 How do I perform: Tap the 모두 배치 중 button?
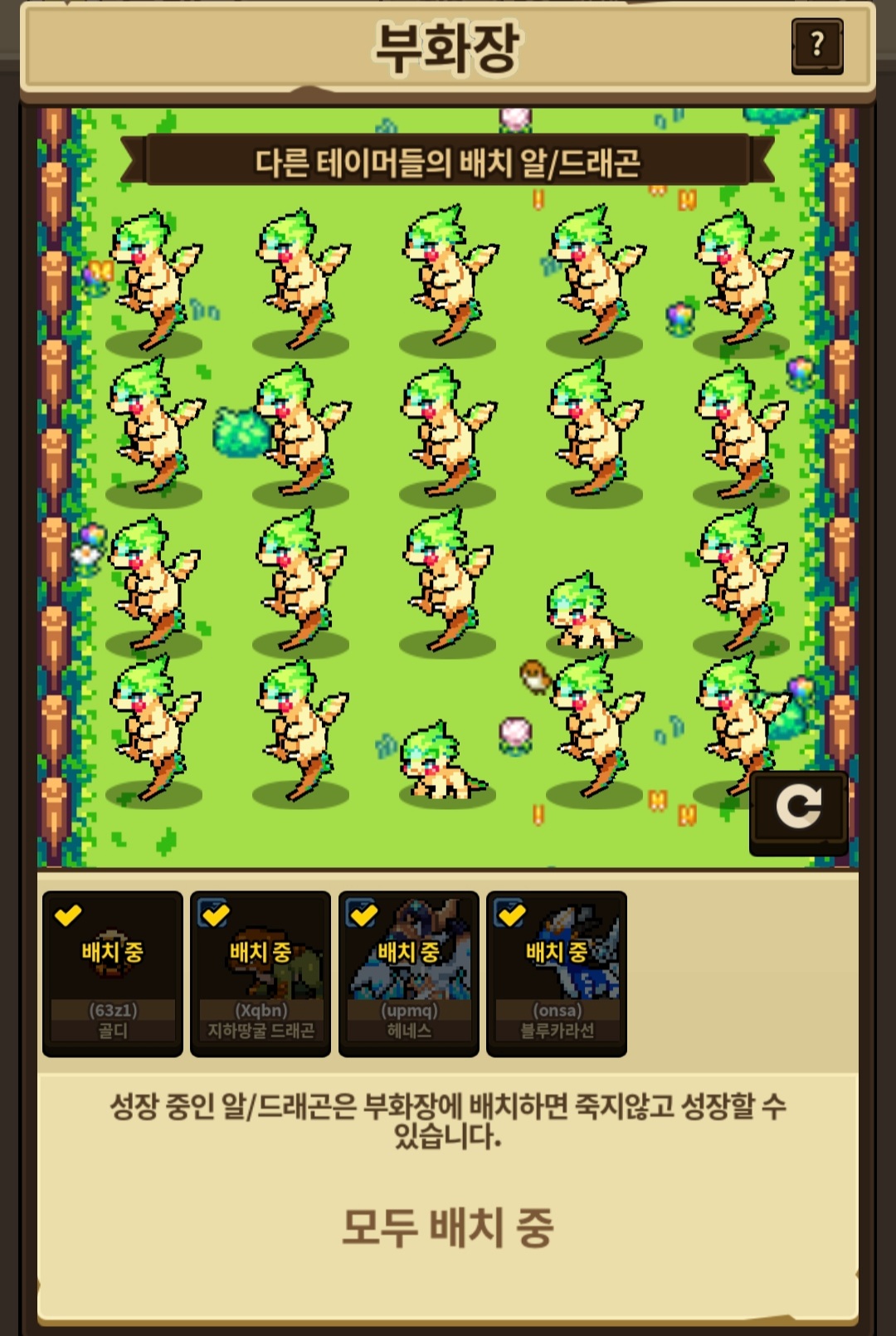448,1227
